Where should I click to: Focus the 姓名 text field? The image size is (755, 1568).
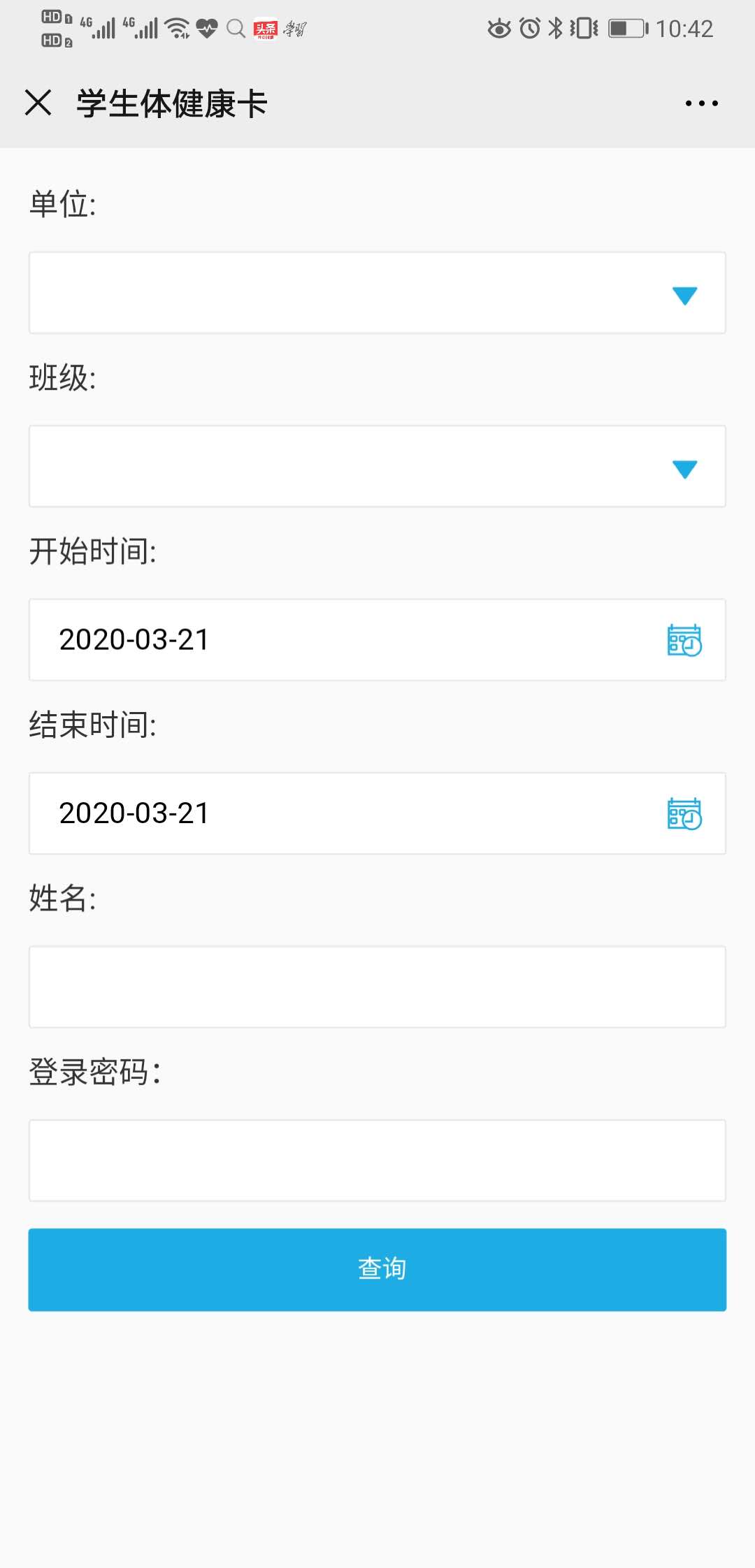point(377,987)
